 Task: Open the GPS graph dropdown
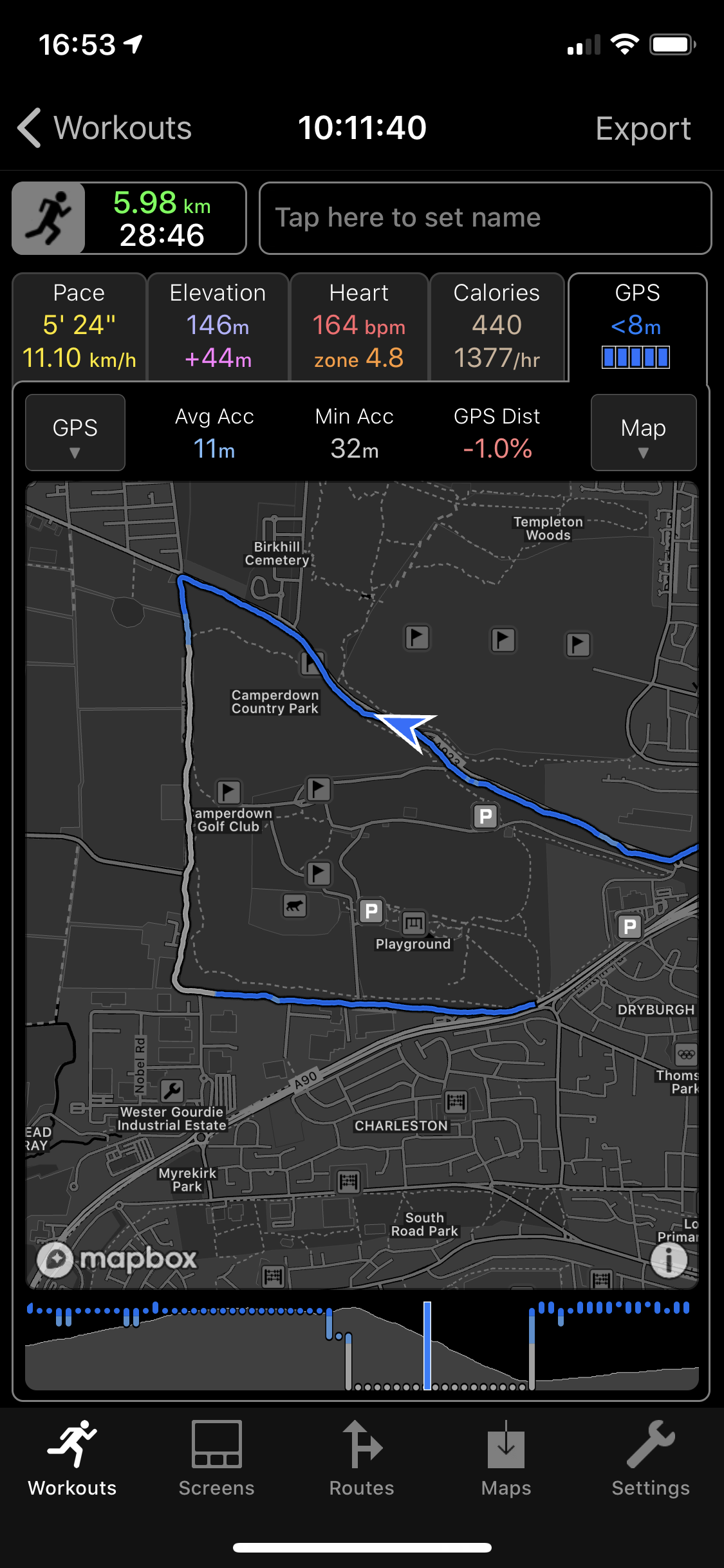pyautogui.click(x=75, y=433)
